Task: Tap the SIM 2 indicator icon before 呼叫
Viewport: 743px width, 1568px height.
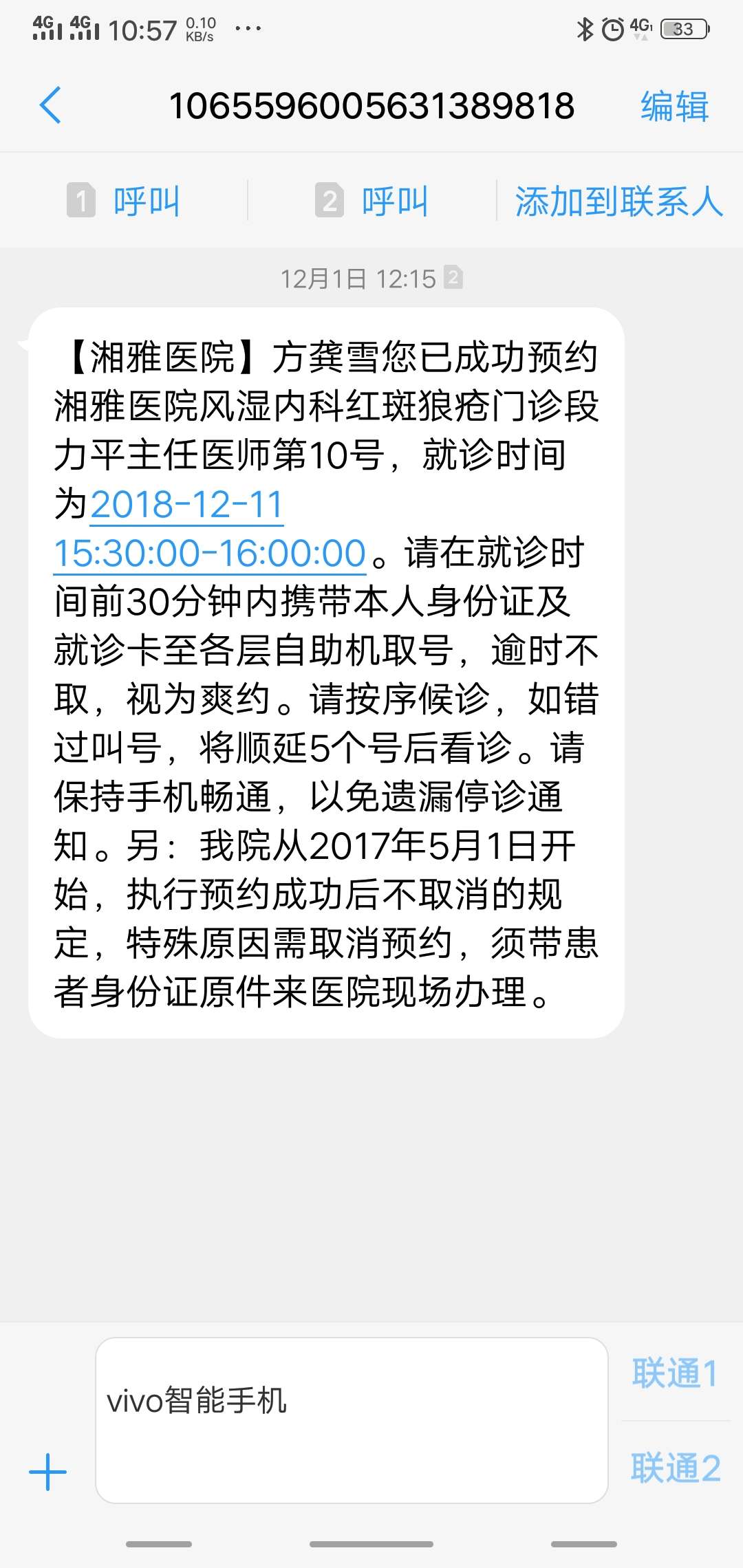Action: pos(330,200)
